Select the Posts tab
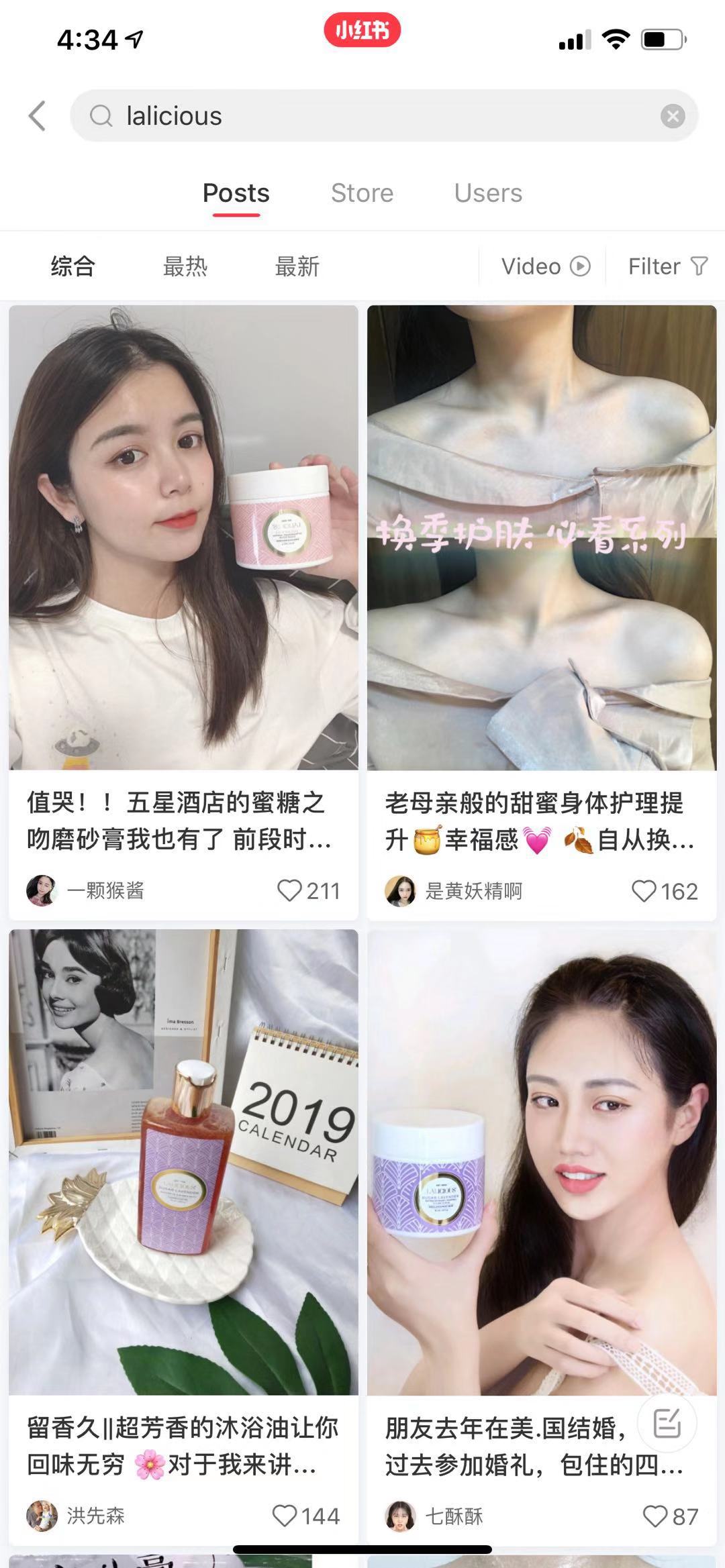The width and height of the screenshot is (725, 1568). point(236,193)
